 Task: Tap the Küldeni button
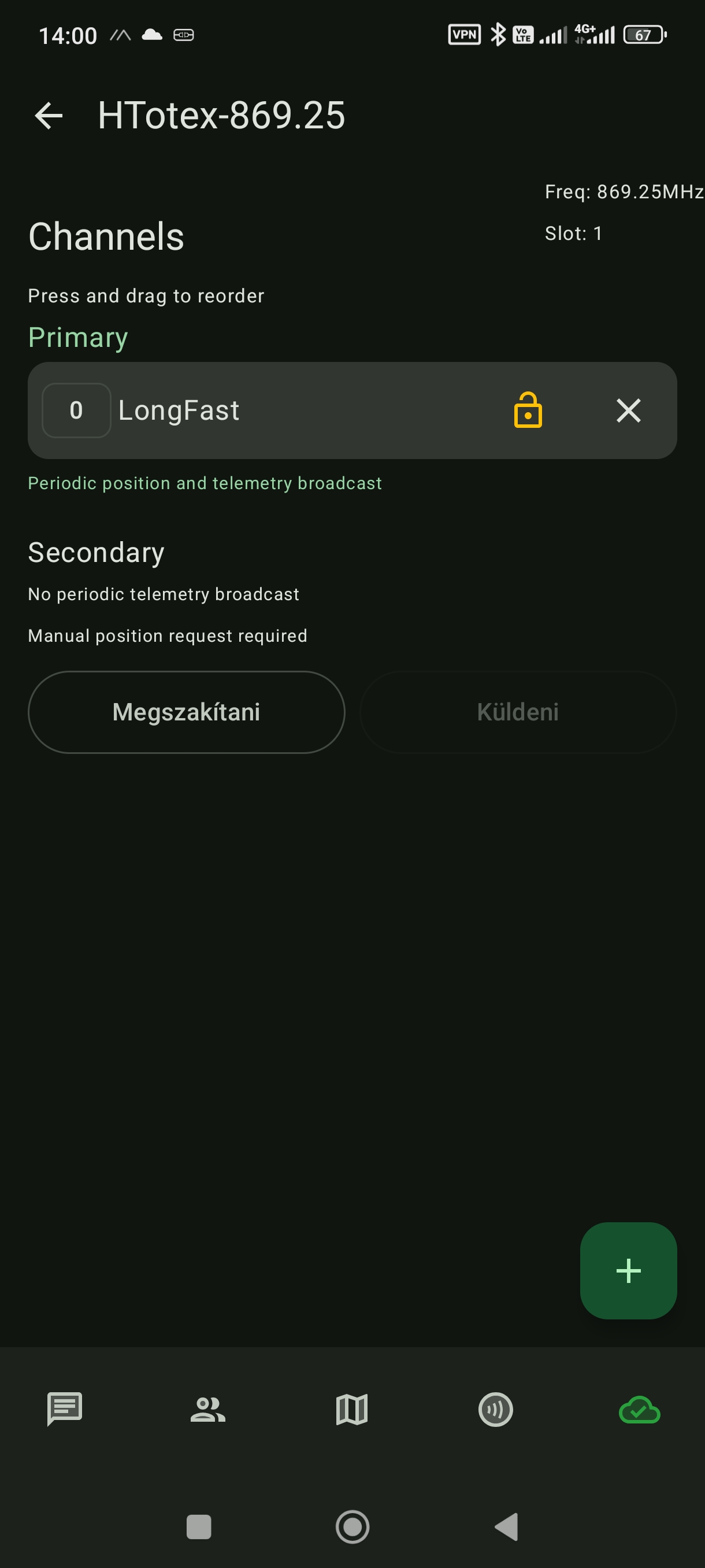point(518,712)
